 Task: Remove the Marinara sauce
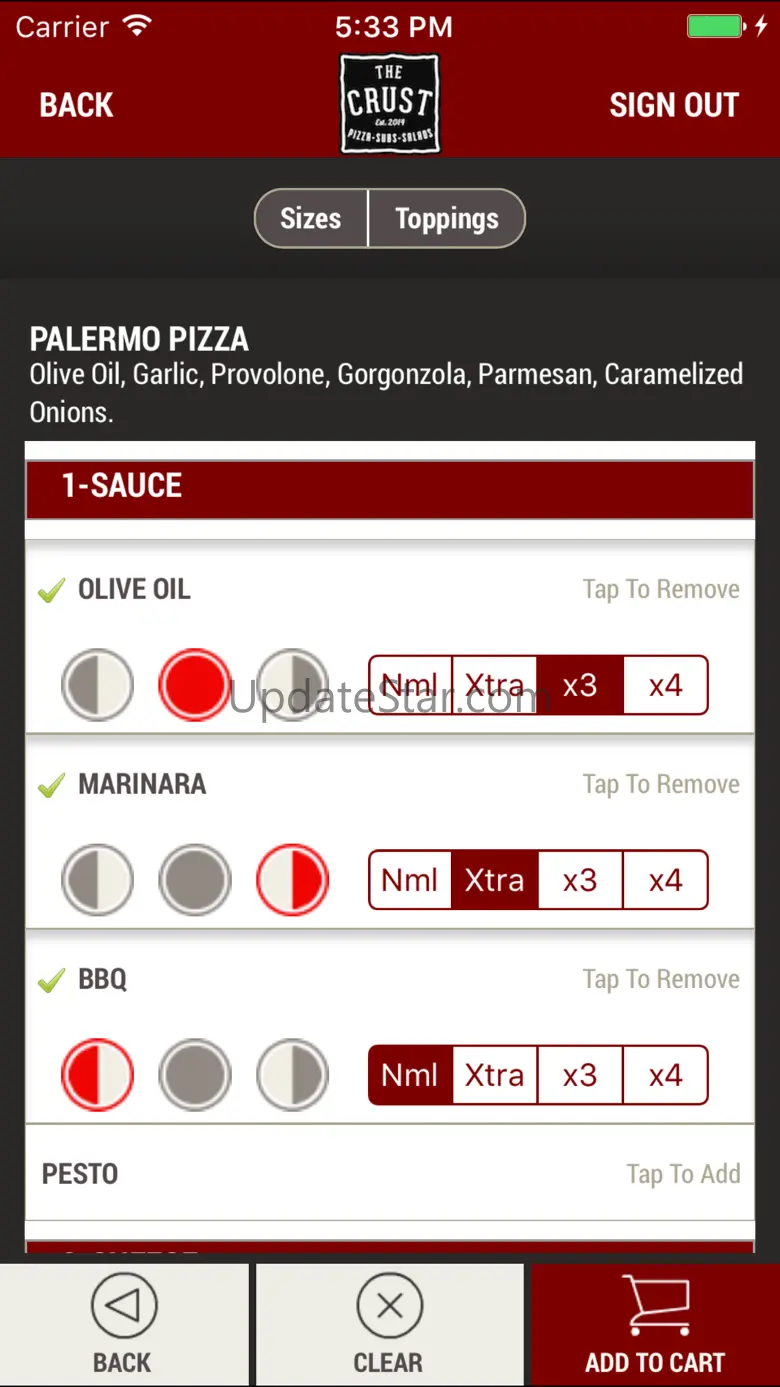point(660,785)
